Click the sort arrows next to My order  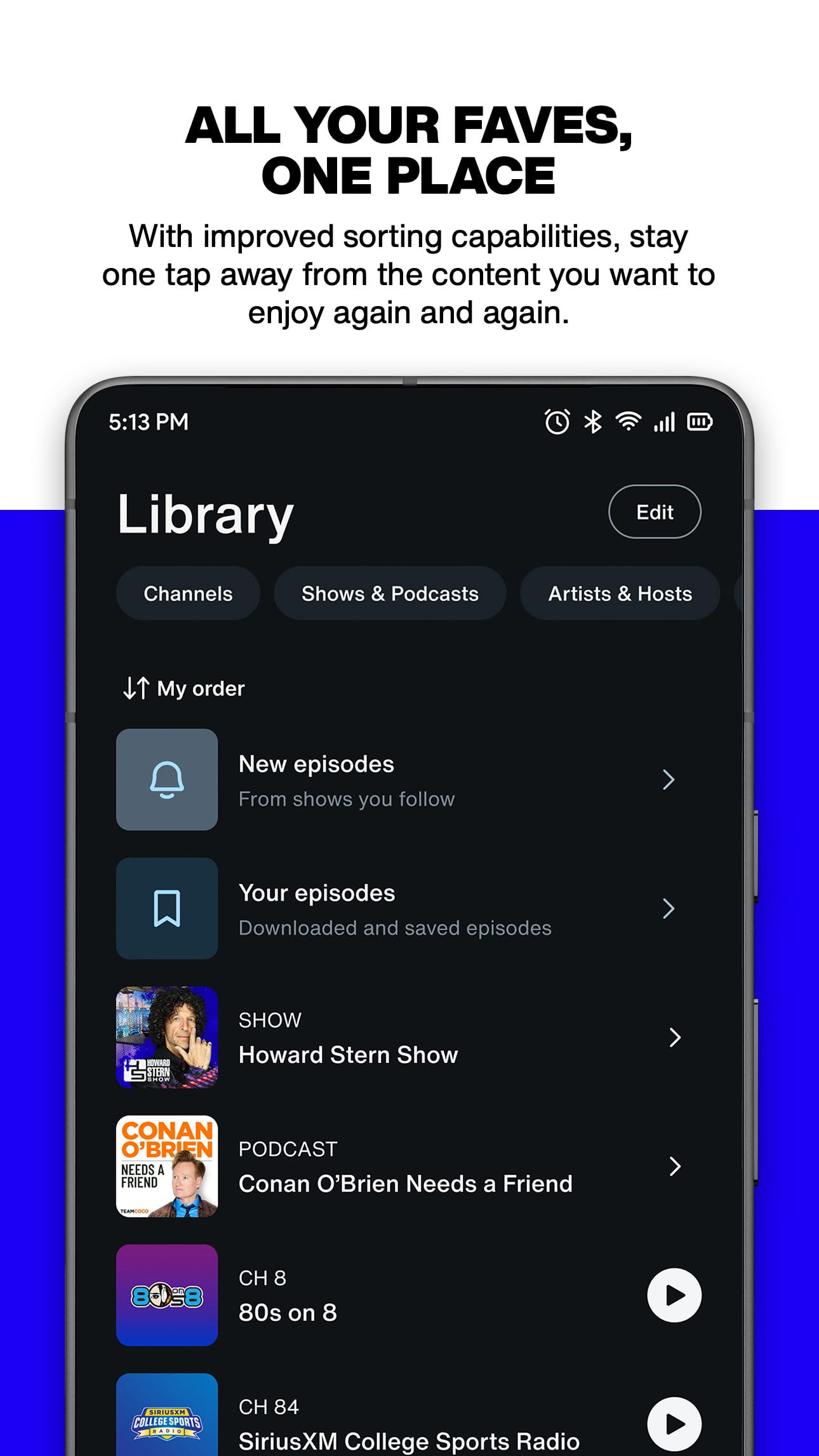click(x=135, y=688)
